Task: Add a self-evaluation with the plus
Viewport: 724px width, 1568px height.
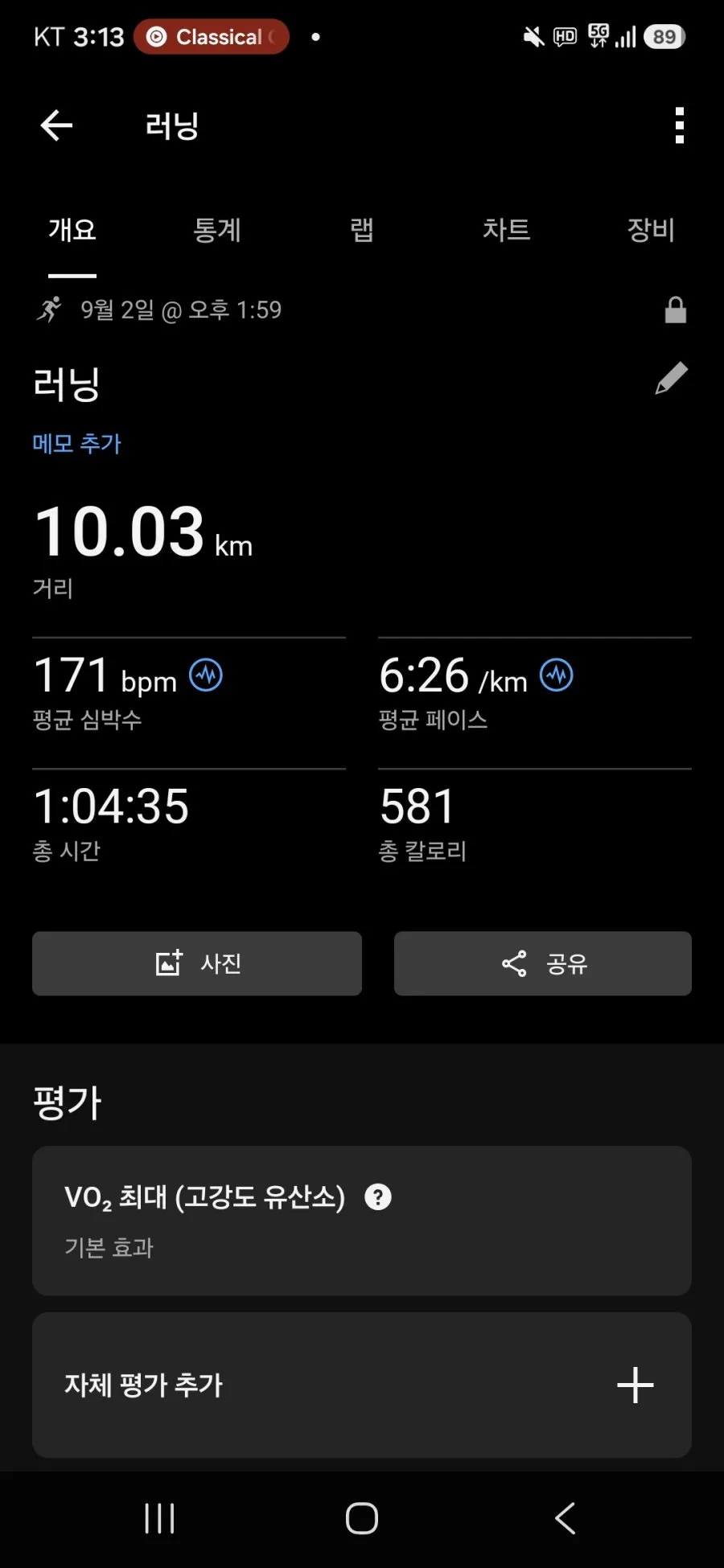Action: click(636, 1385)
